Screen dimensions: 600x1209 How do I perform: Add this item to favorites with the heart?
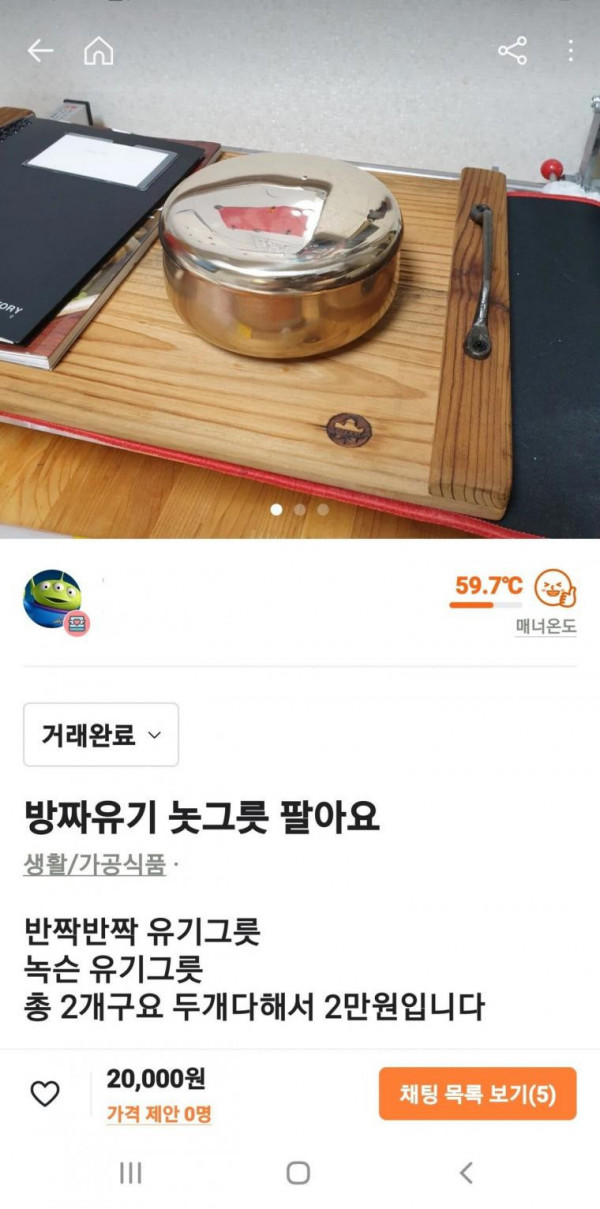[45, 1094]
